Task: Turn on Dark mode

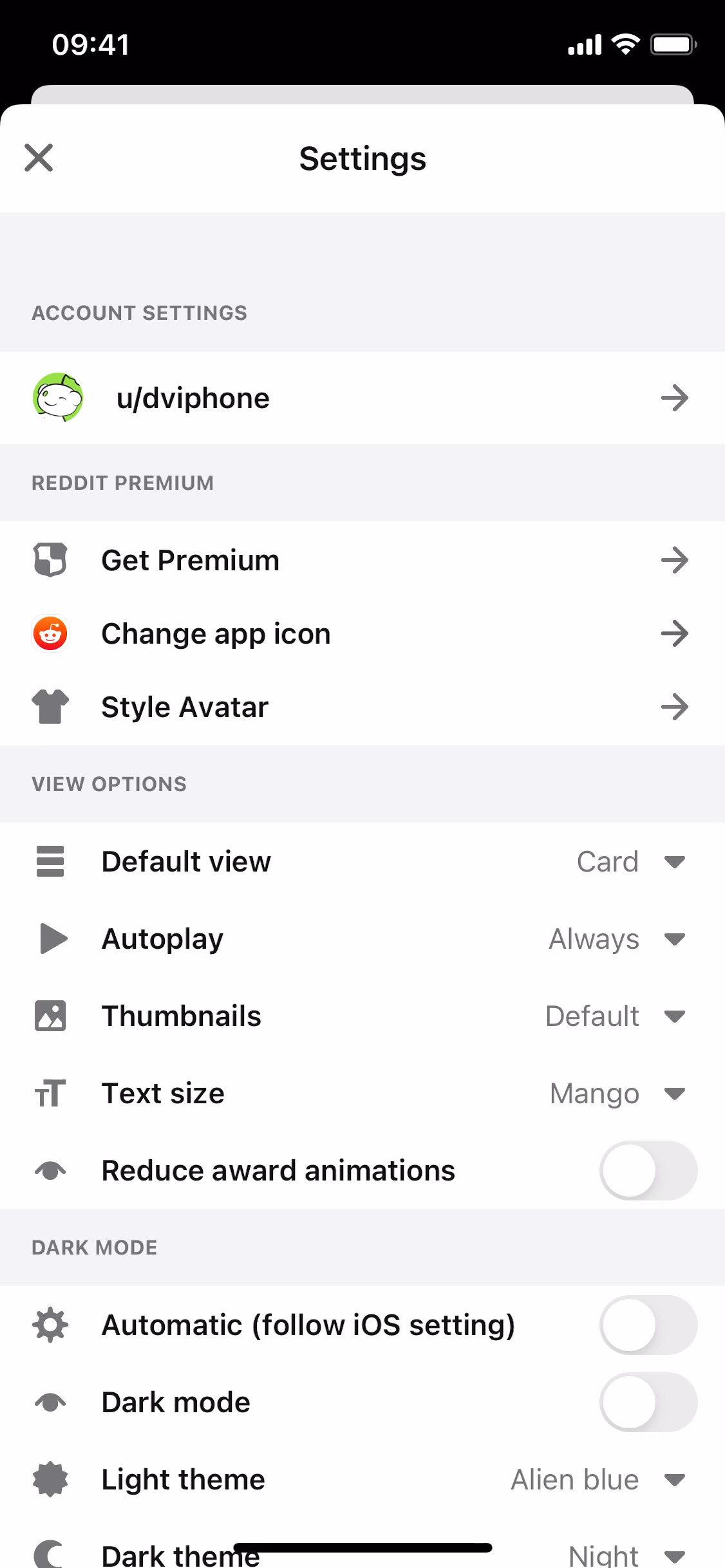Action: coord(648,1402)
